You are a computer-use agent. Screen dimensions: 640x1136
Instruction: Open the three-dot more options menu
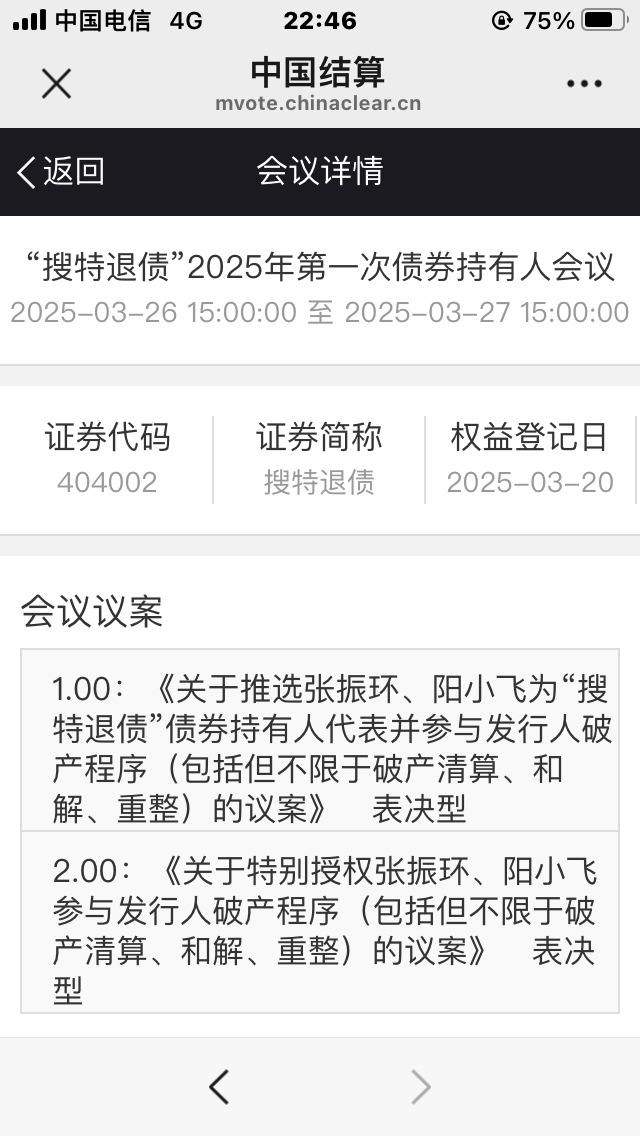click(x=584, y=84)
